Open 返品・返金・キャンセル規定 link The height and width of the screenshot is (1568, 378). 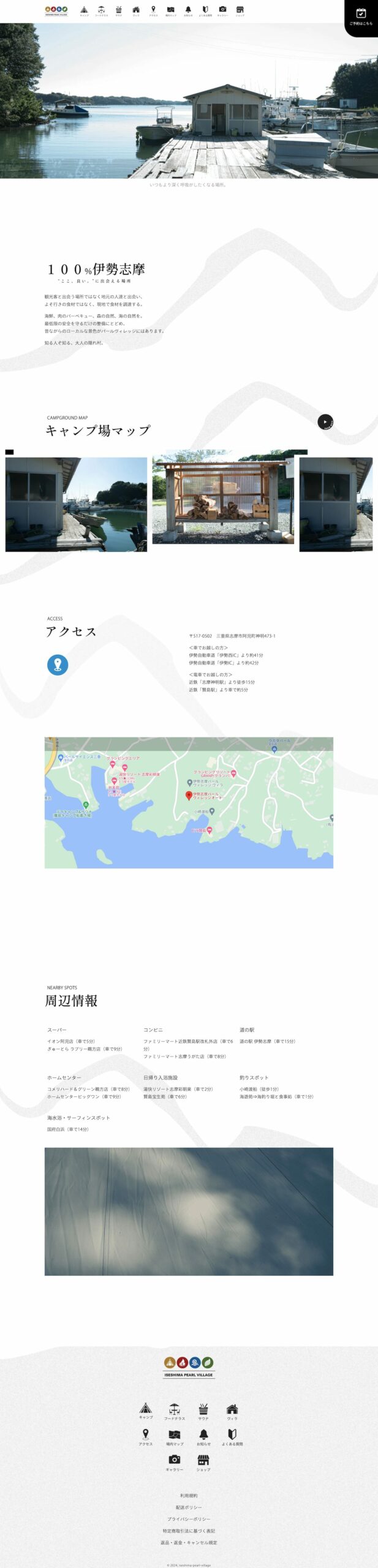(x=189, y=1542)
